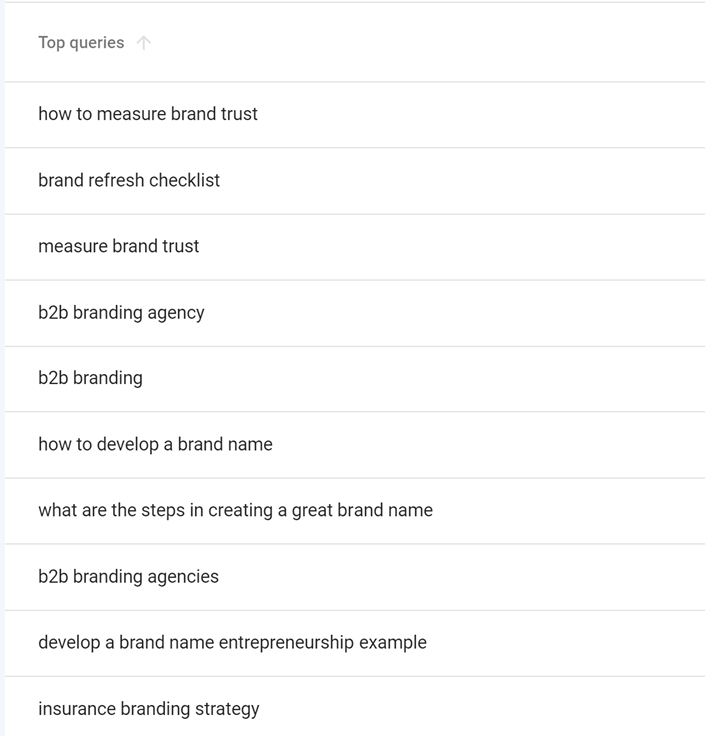Tap the 'insurance branding strategy' query row
Viewport: 705px width, 736px height.
149,708
